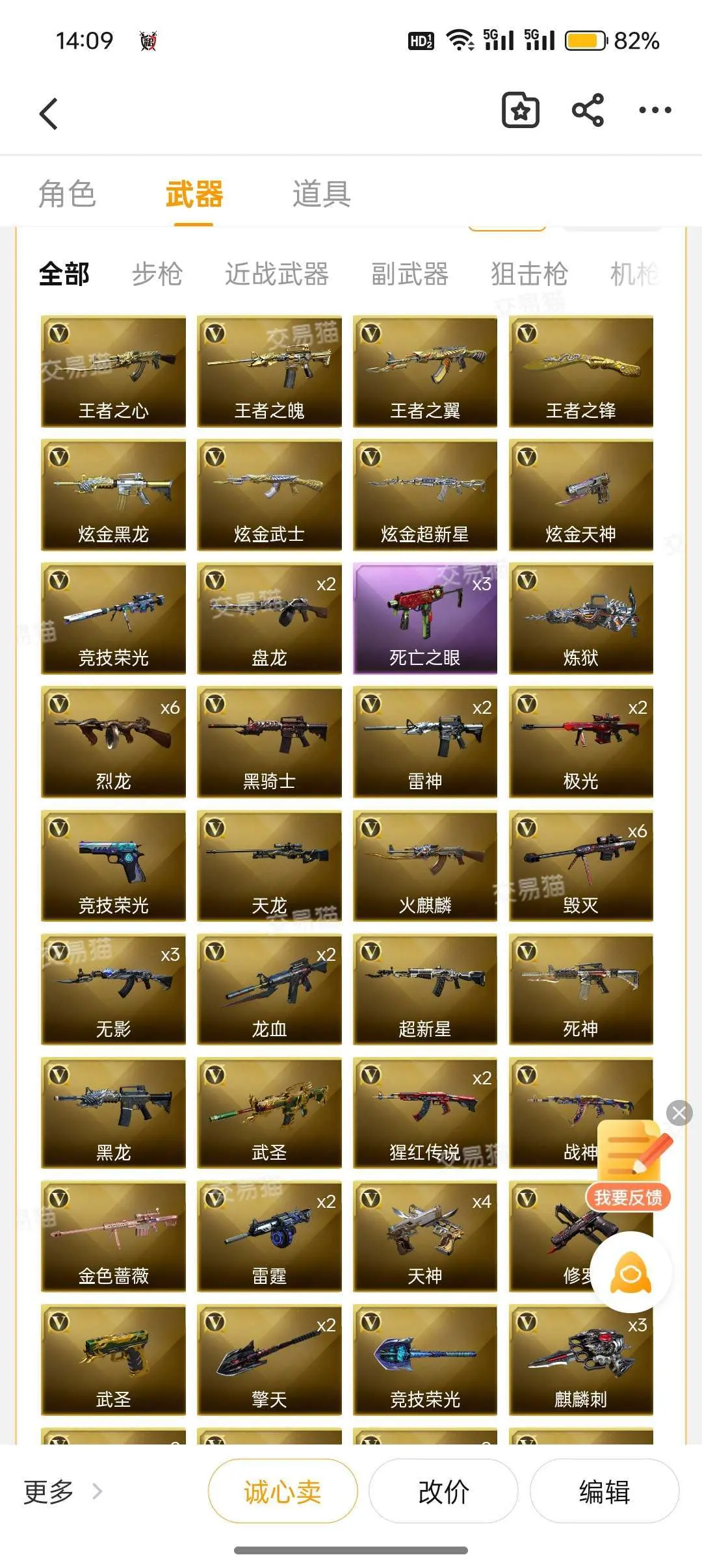Open the 王者之心 weapon tile
The image size is (702, 1568).
113,371
